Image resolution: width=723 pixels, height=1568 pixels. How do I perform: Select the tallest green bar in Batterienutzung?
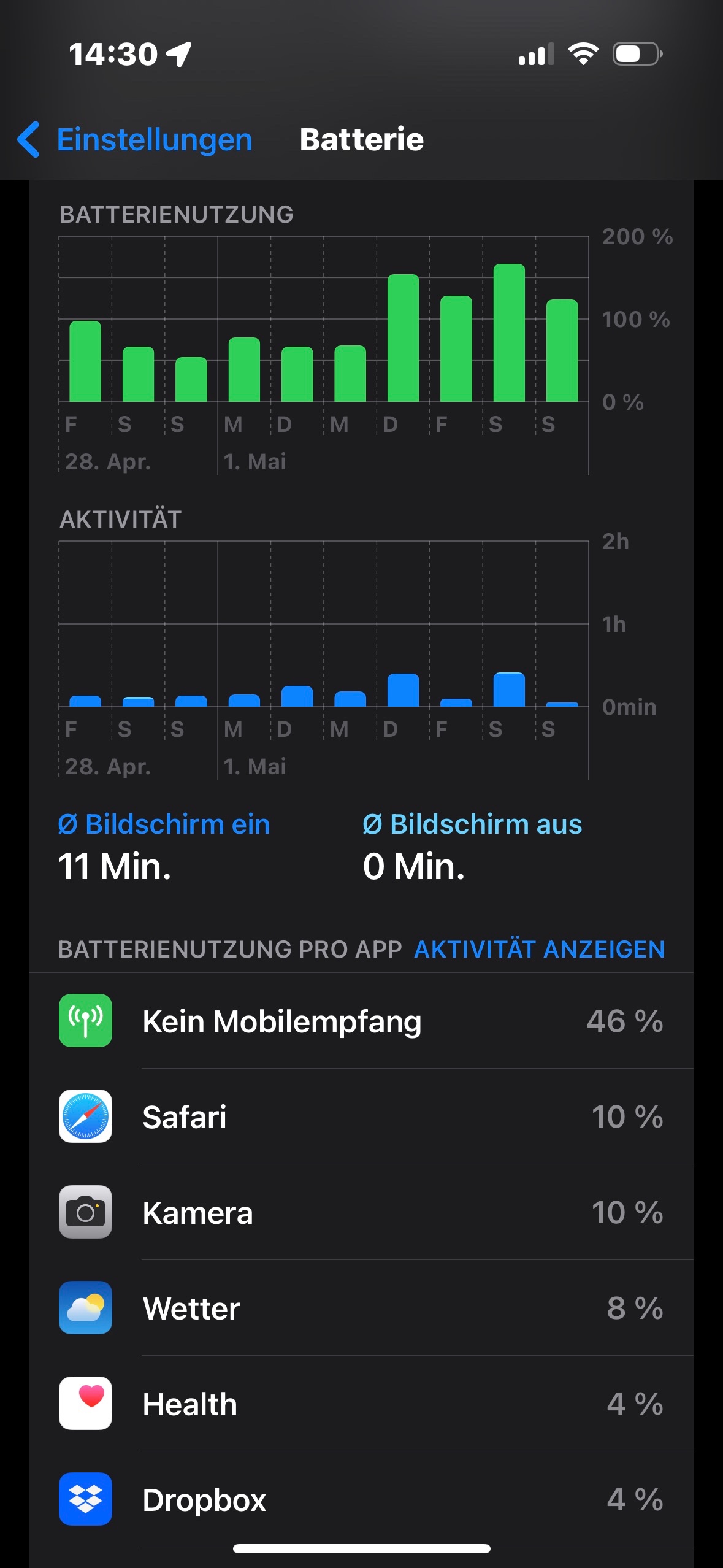point(509,333)
